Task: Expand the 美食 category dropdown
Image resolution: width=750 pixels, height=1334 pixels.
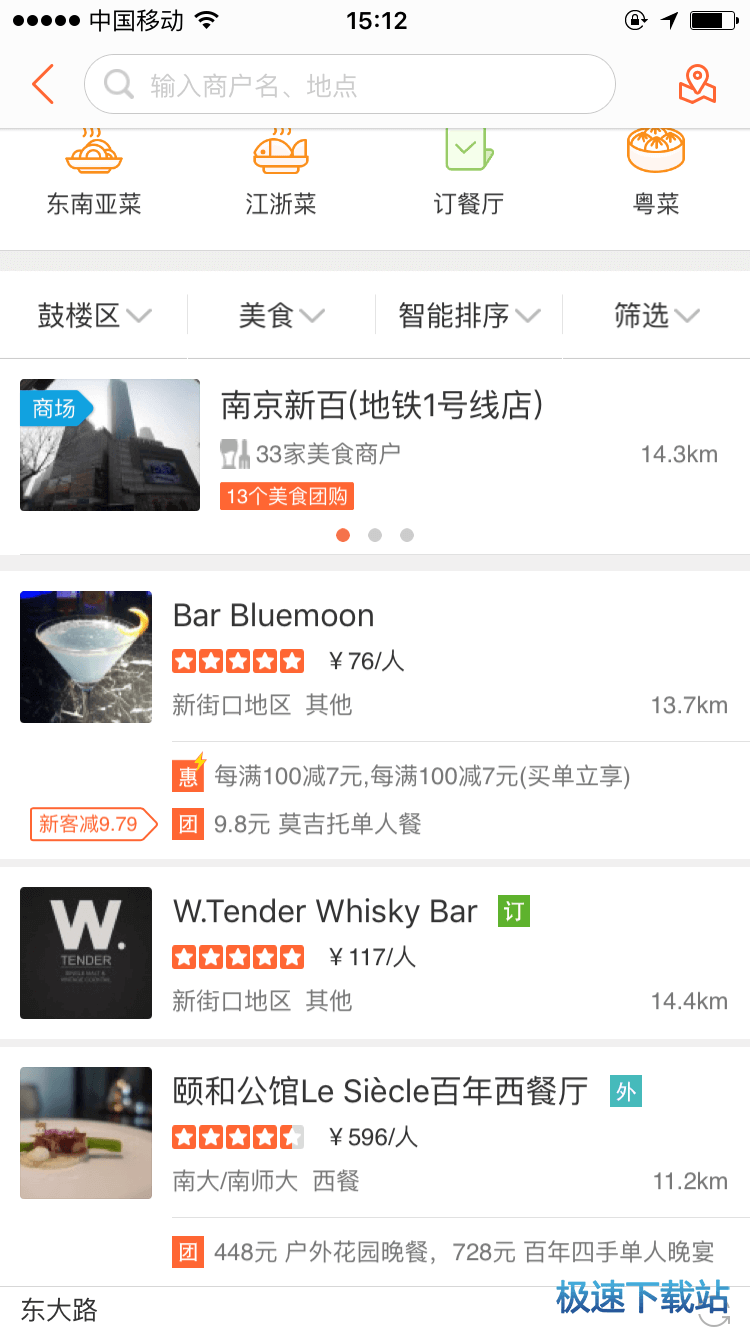Action: point(281,316)
